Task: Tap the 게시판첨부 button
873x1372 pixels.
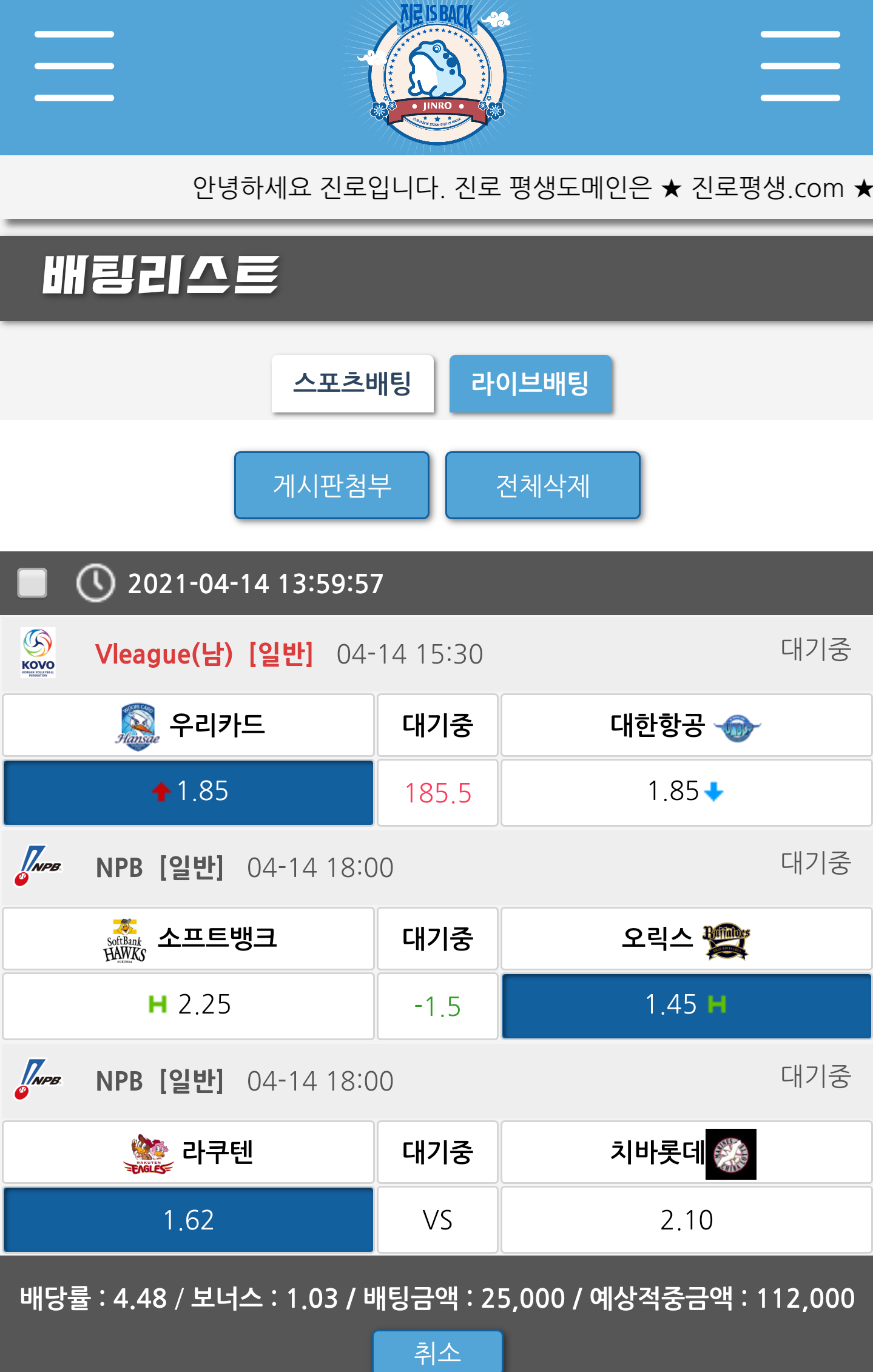Action: pyautogui.click(x=332, y=485)
